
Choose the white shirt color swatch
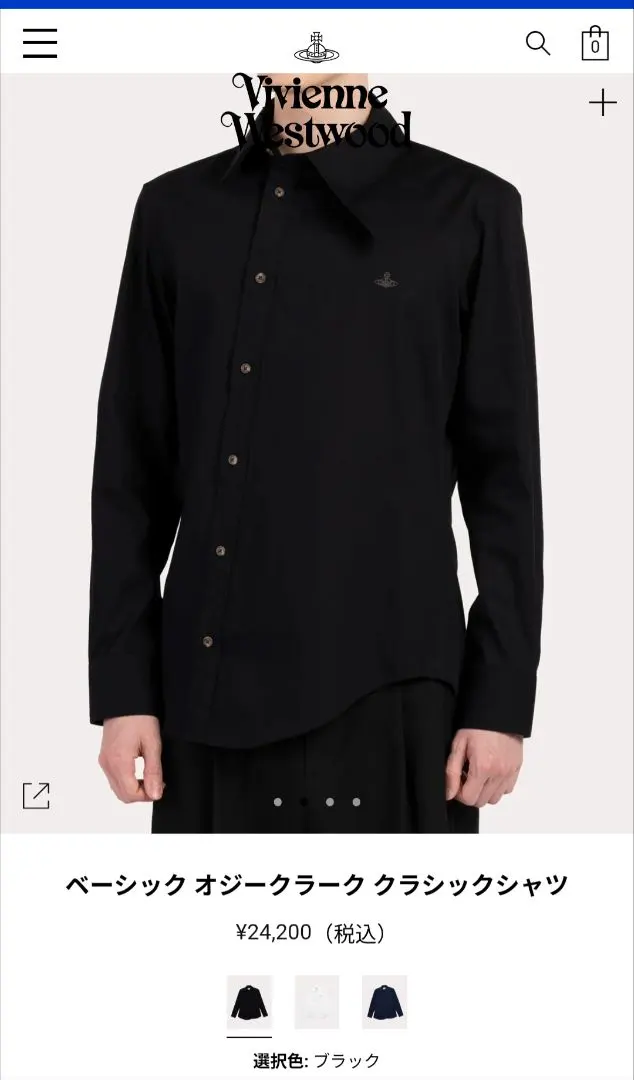click(317, 1002)
